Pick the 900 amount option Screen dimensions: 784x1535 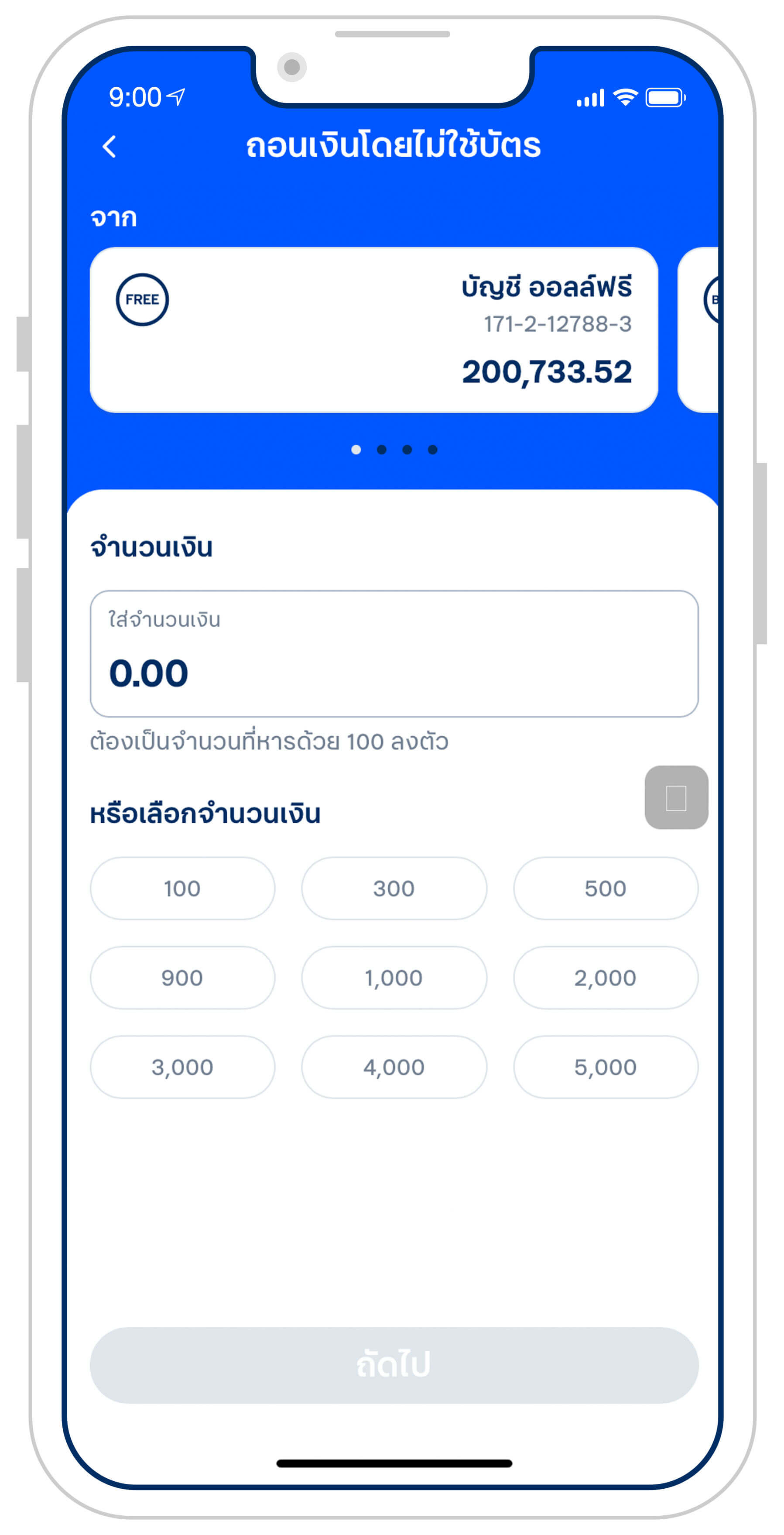[x=182, y=978]
